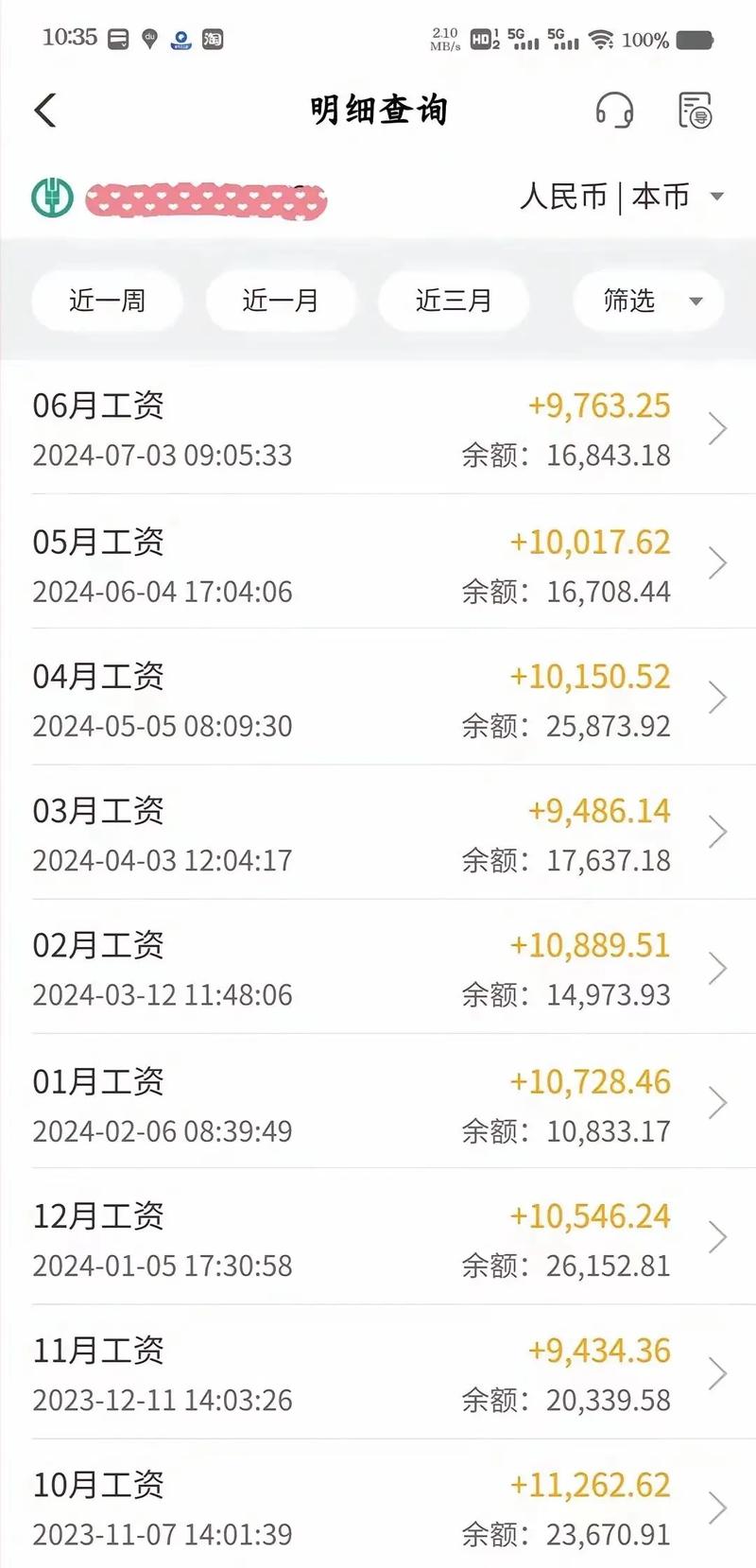Viewport: 756px width, 1568px height.
Task: Tap the Agricultural Bank logo
Action: [52, 198]
